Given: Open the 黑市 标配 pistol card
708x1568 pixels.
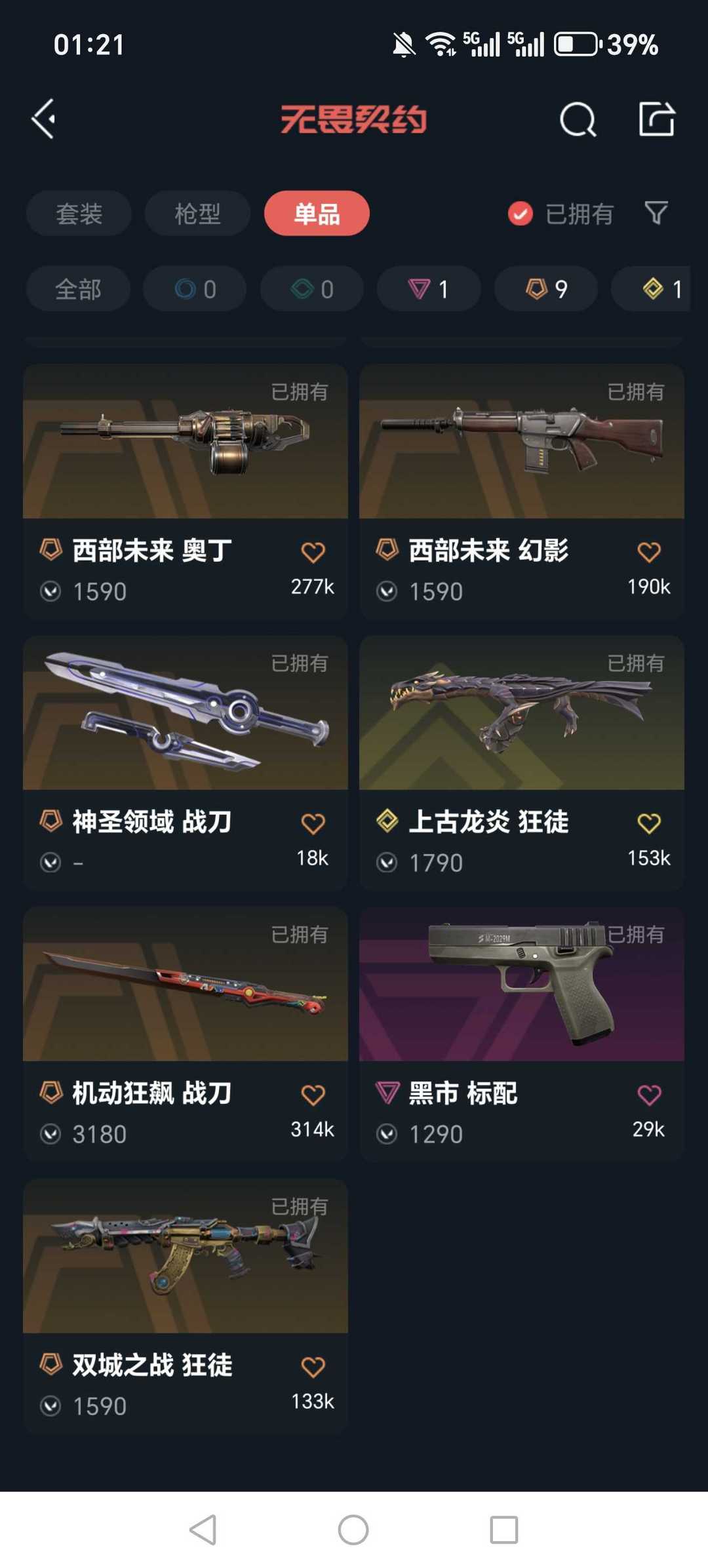Looking at the screenshot, I should coord(521,990).
